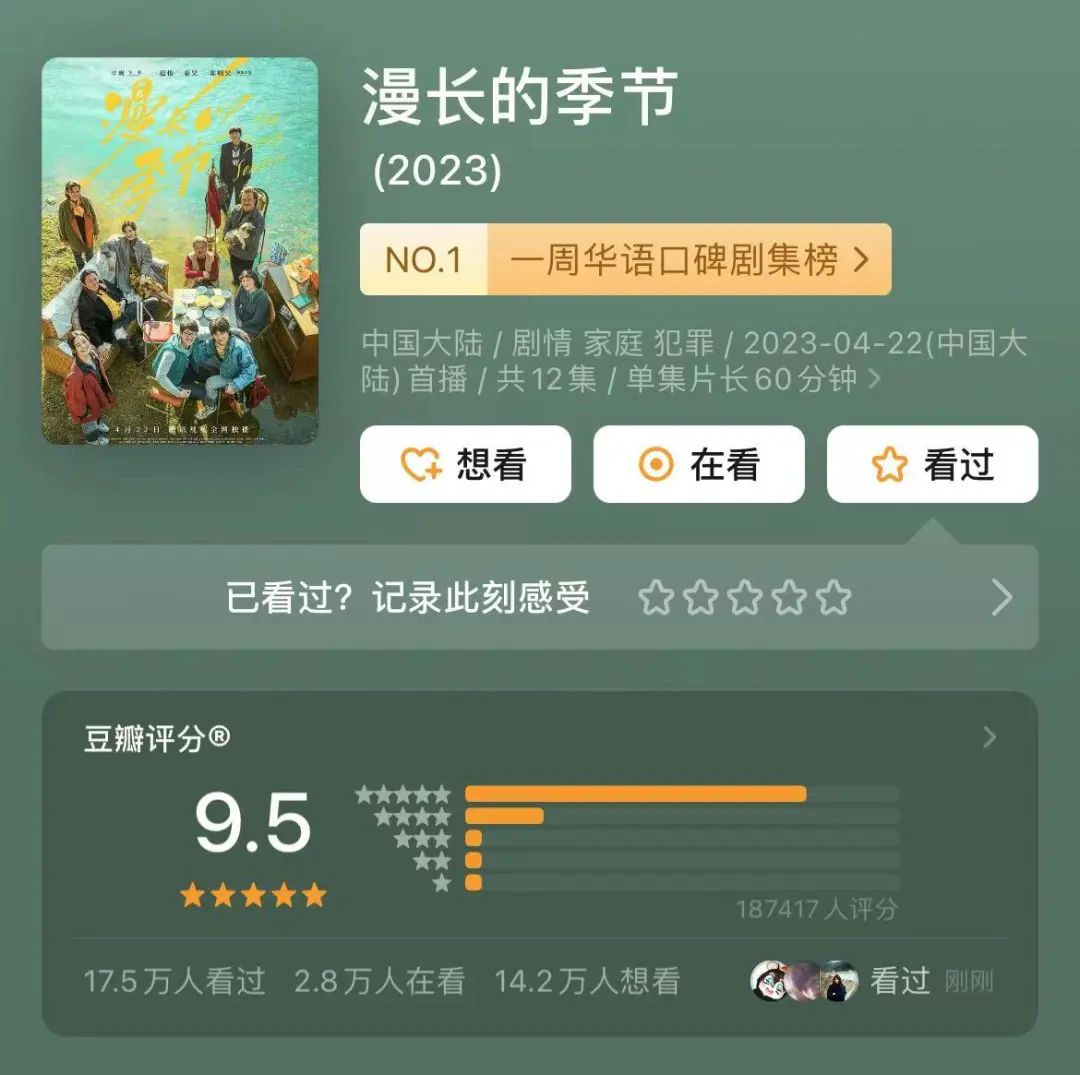The height and width of the screenshot is (1075, 1080).
Task: Open the poster of 漫长的季节
Action: 180,251
